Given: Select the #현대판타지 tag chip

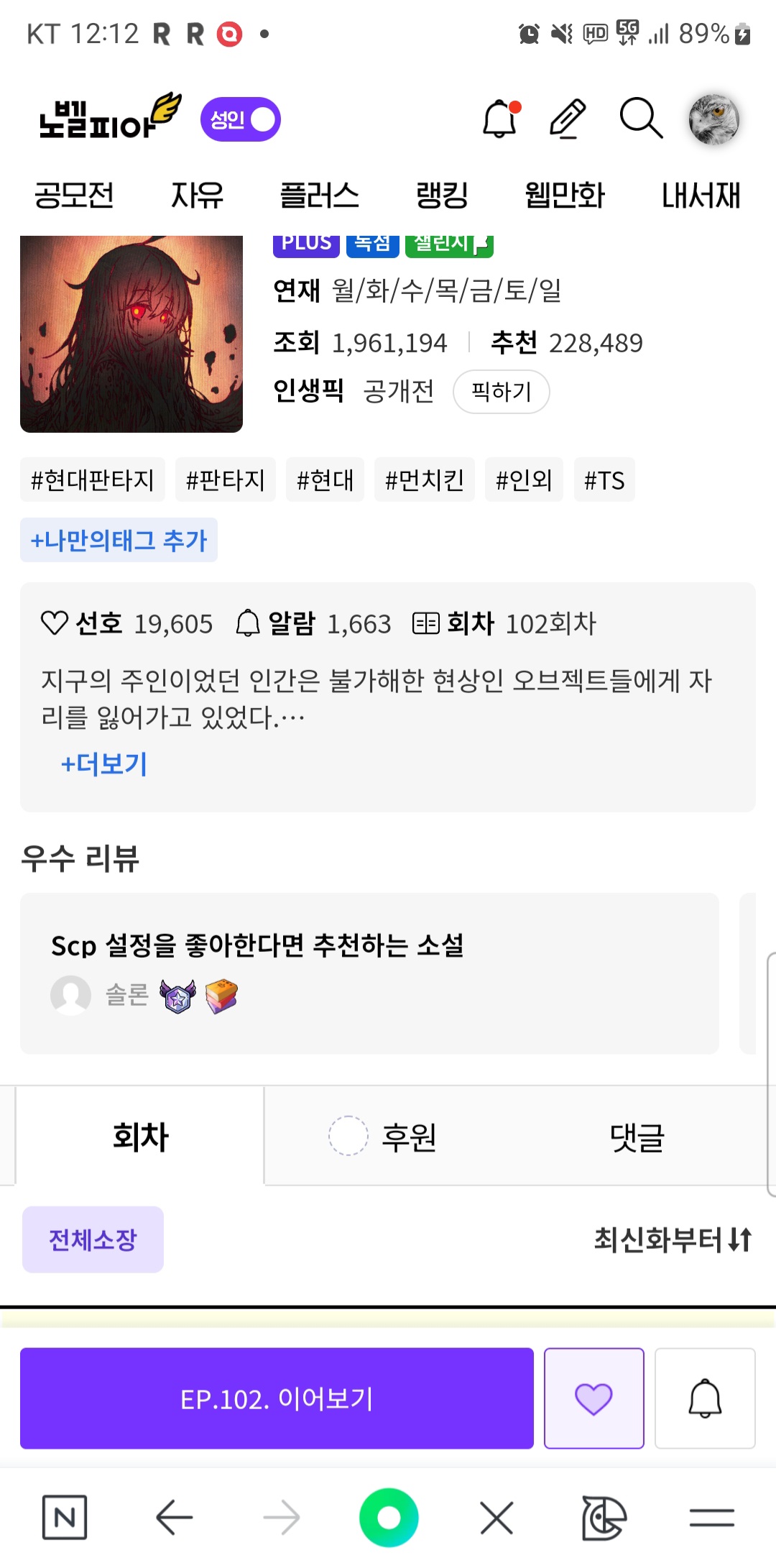Looking at the screenshot, I should [93, 480].
